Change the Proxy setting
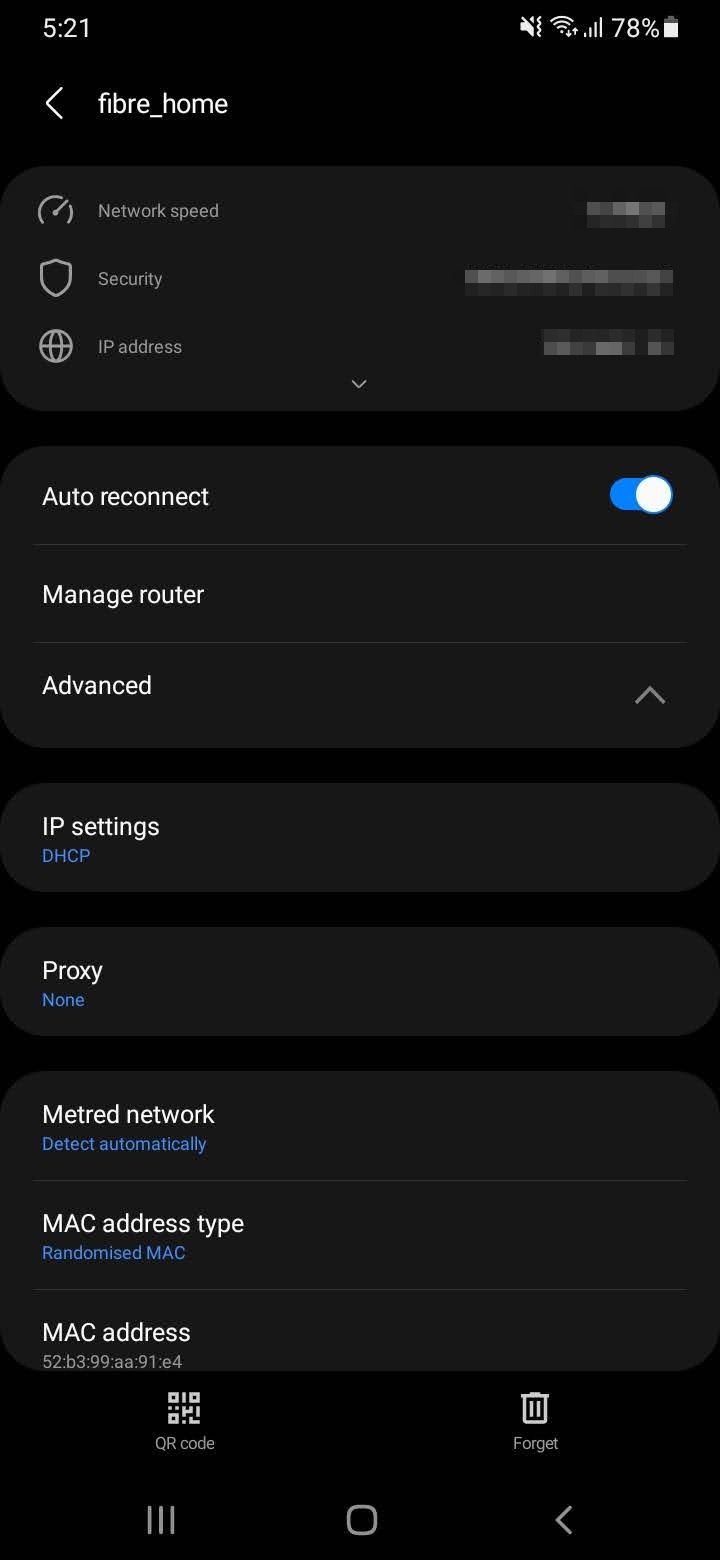This screenshot has width=720, height=1560. 360,982
